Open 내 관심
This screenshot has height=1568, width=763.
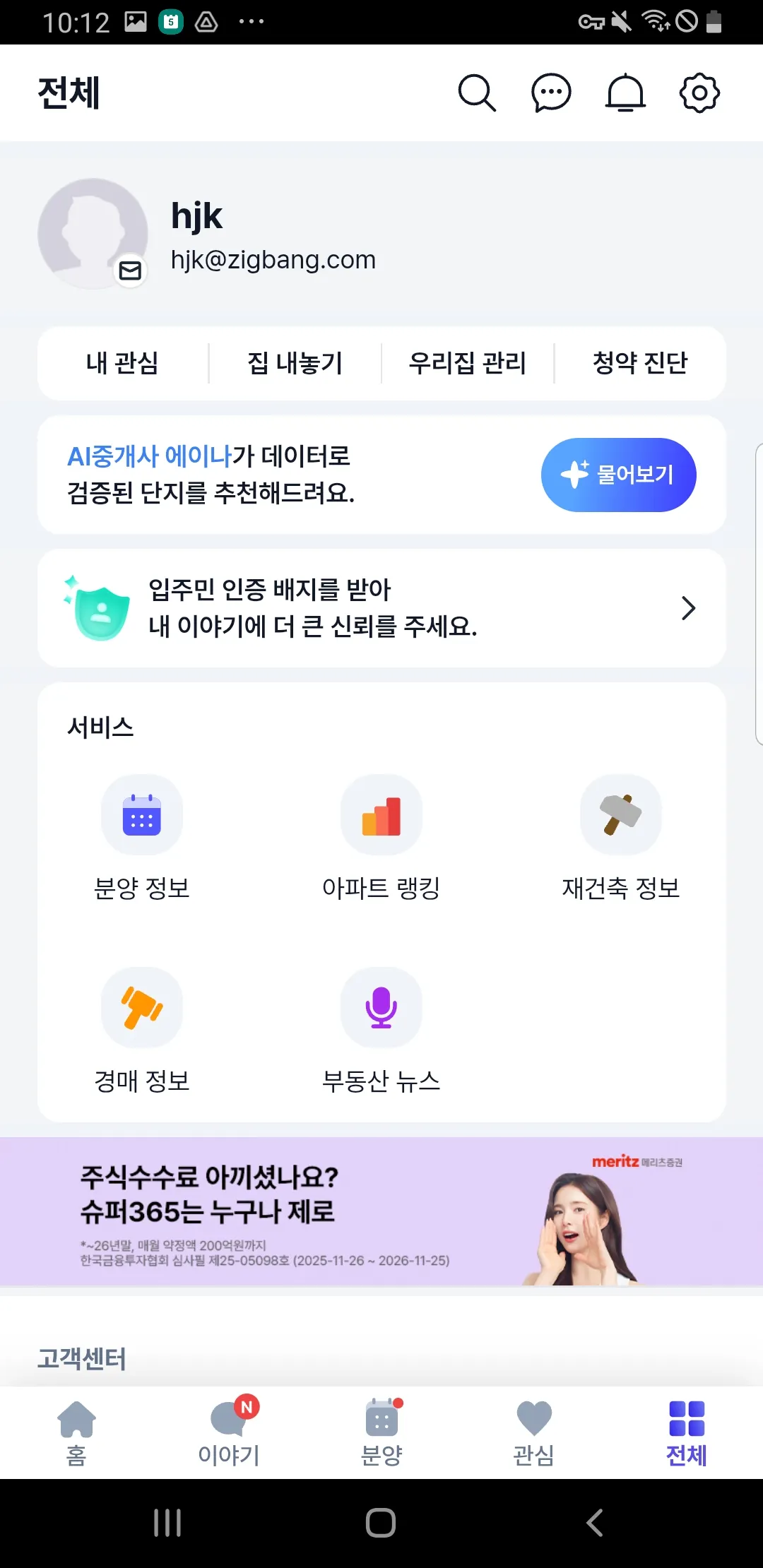pyautogui.click(x=122, y=363)
